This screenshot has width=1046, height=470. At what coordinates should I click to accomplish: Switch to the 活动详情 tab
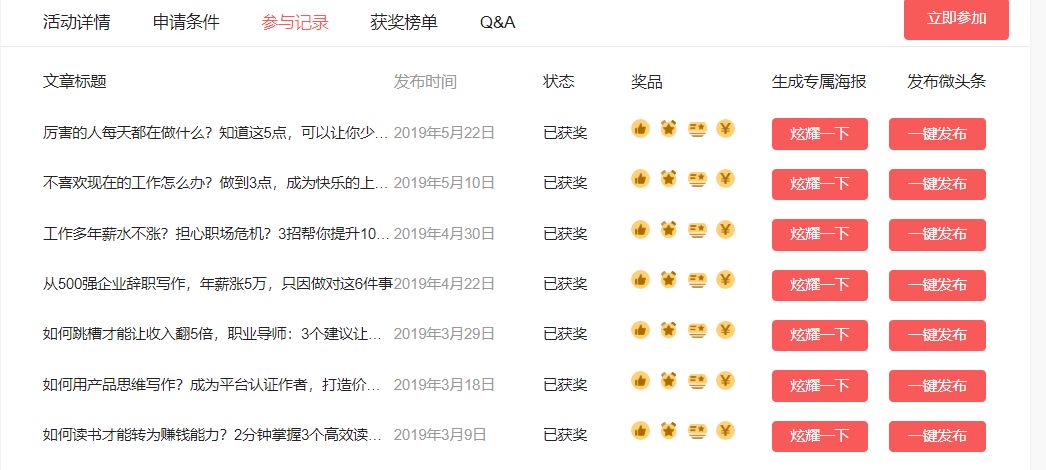tap(77, 22)
